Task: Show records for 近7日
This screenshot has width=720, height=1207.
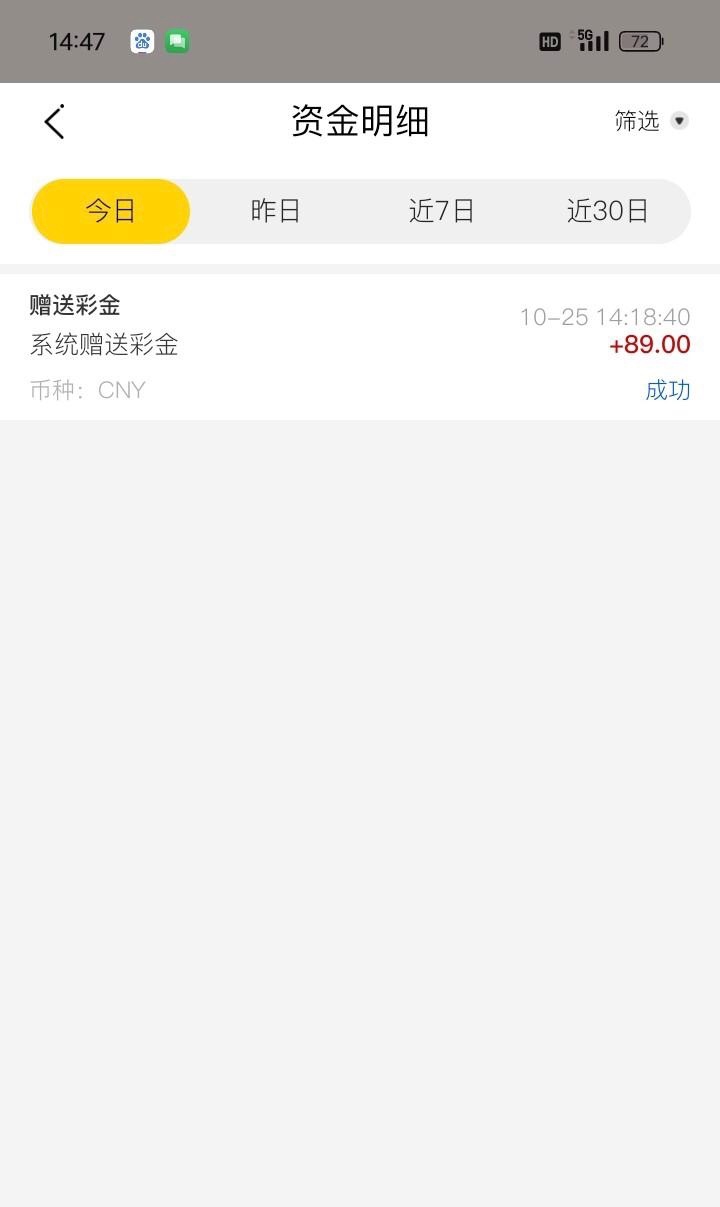Action: [x=441, y=211]
